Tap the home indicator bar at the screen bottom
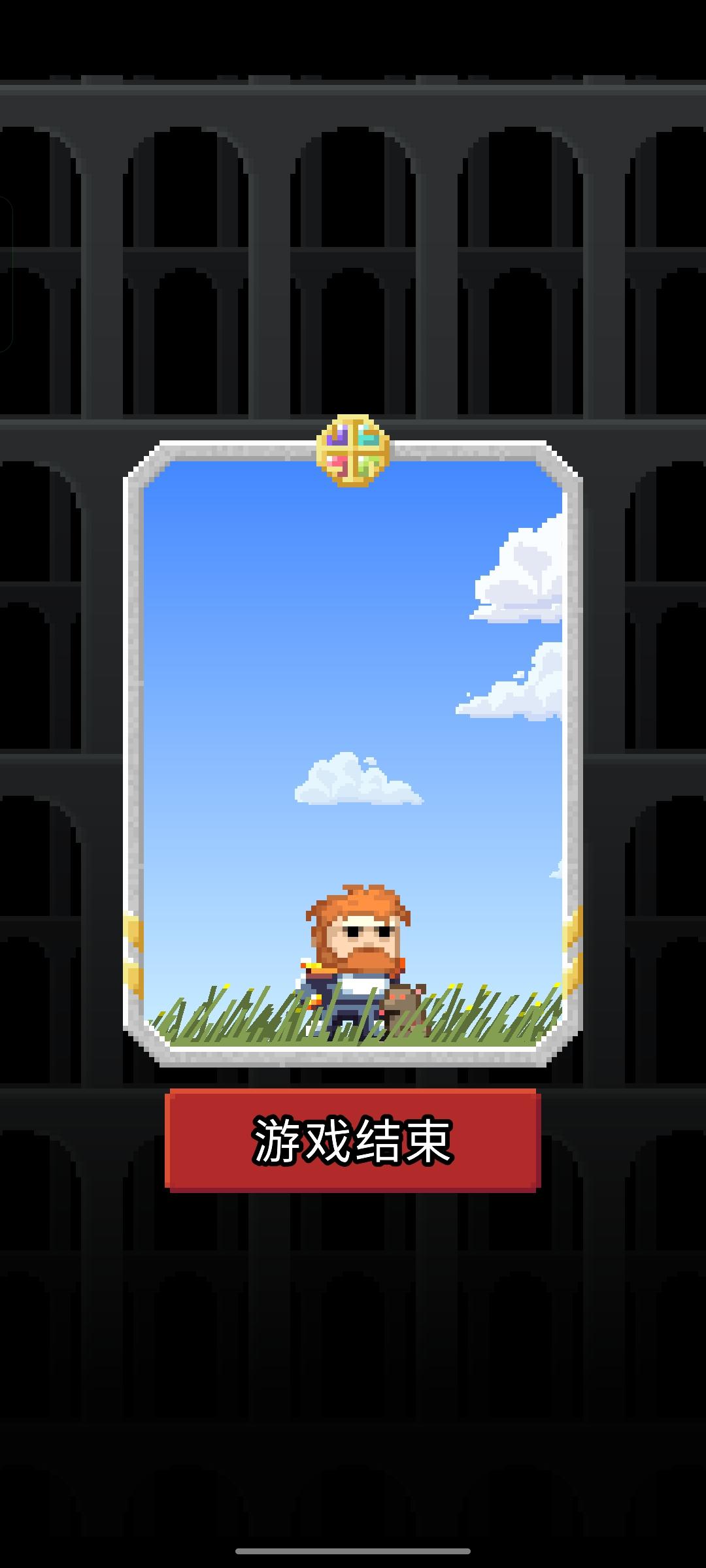This screenshot has width=706, height=1568. (353, 1552)
